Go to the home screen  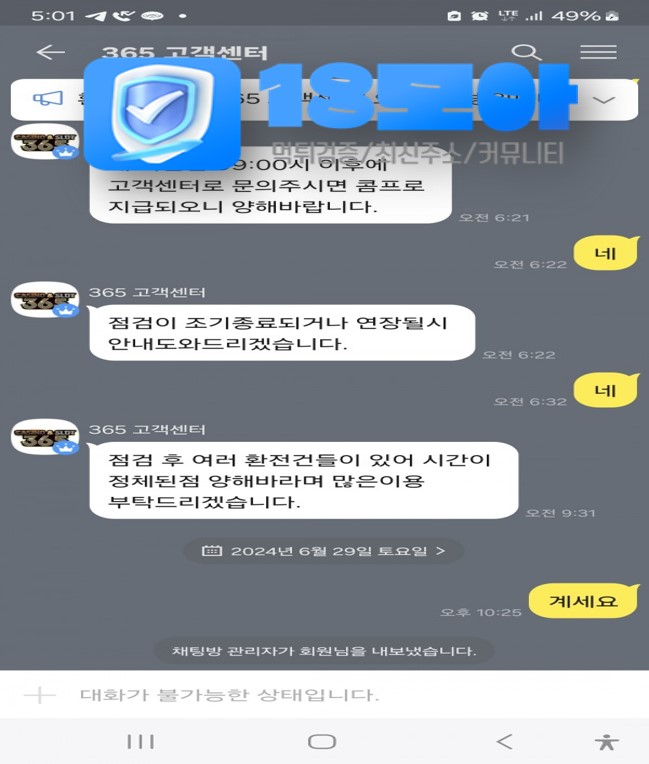(x=322, y=741)
